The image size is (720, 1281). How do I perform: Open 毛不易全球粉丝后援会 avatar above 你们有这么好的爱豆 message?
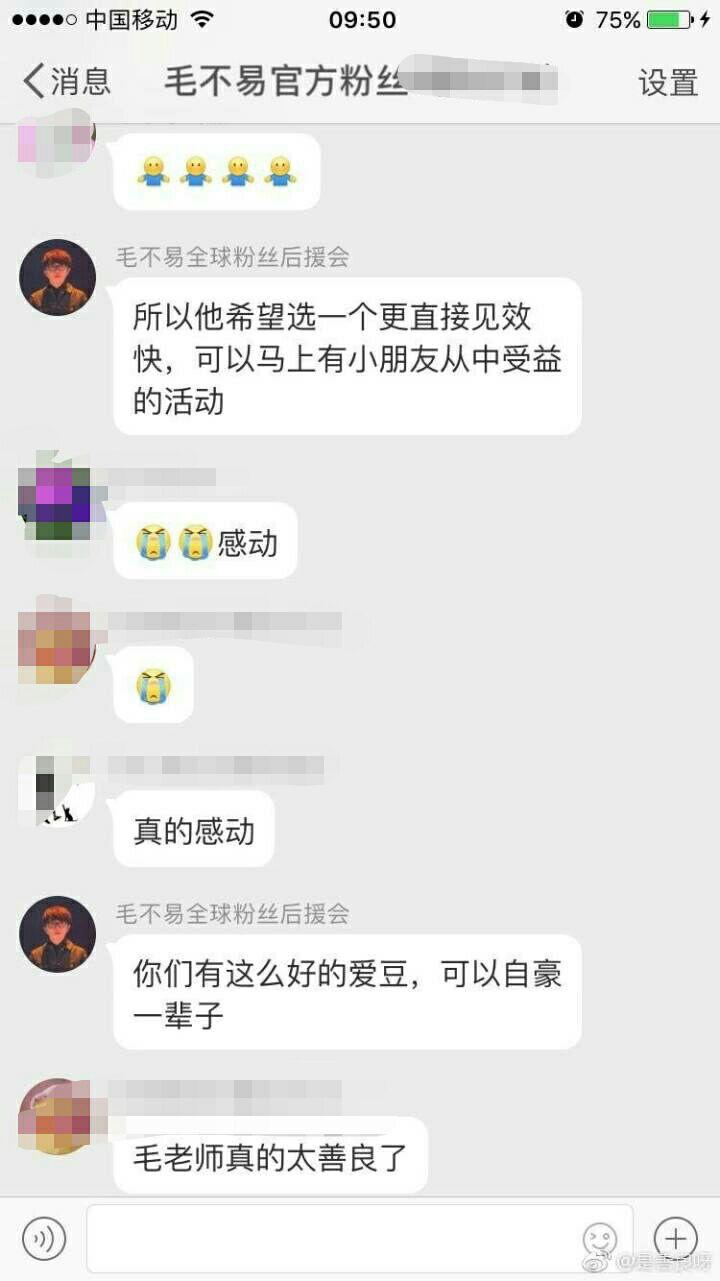(58, 934)
